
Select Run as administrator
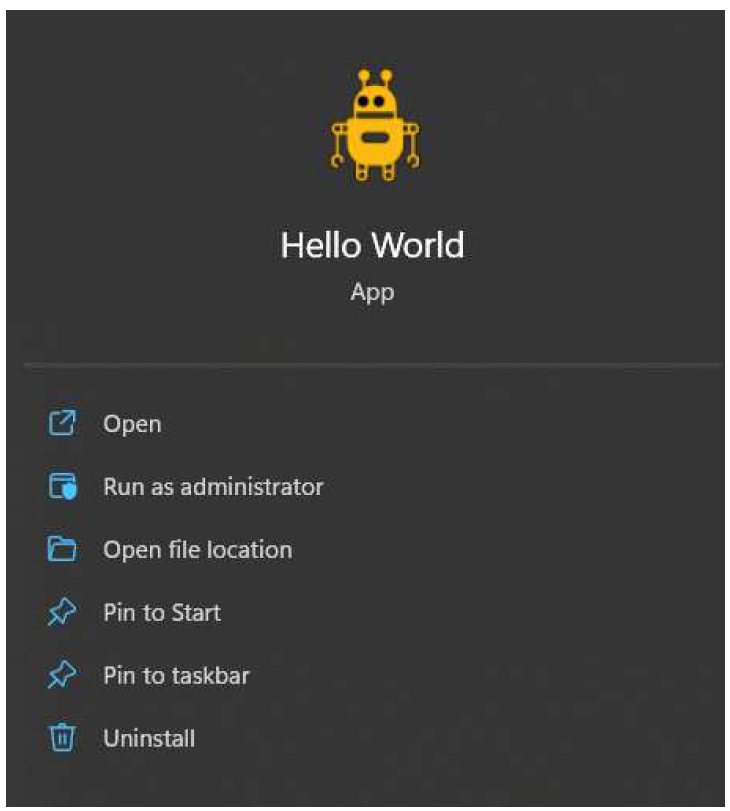[212, 487]
